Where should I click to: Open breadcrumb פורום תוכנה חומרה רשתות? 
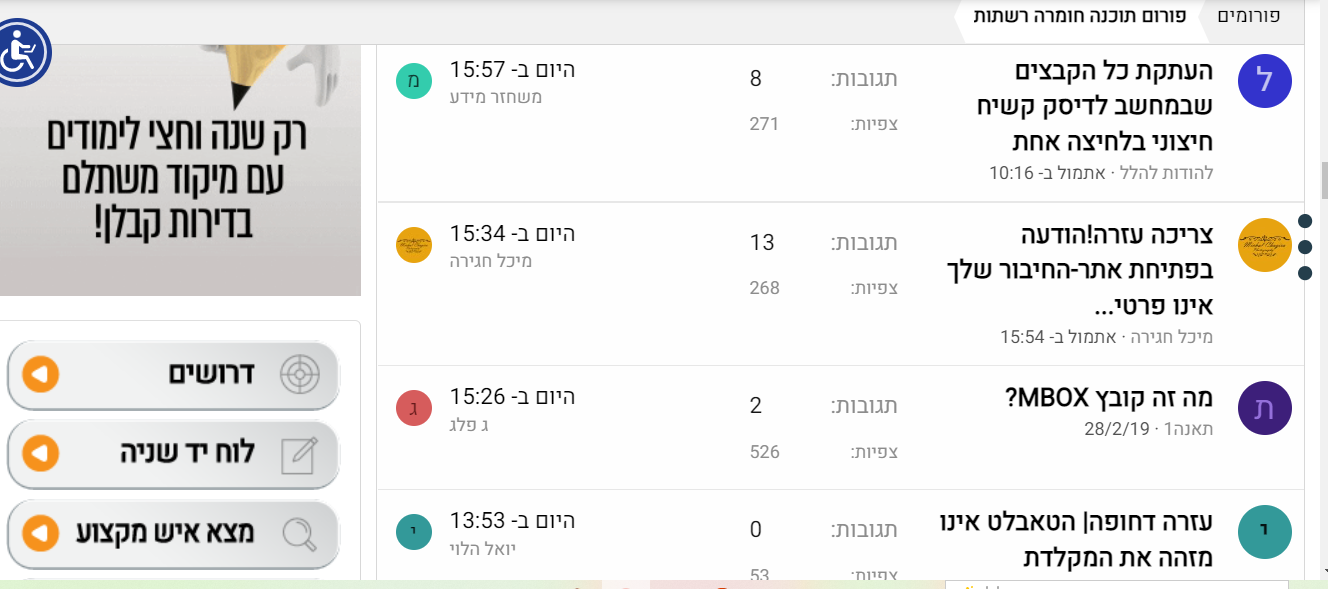[x=1080, y=17]
